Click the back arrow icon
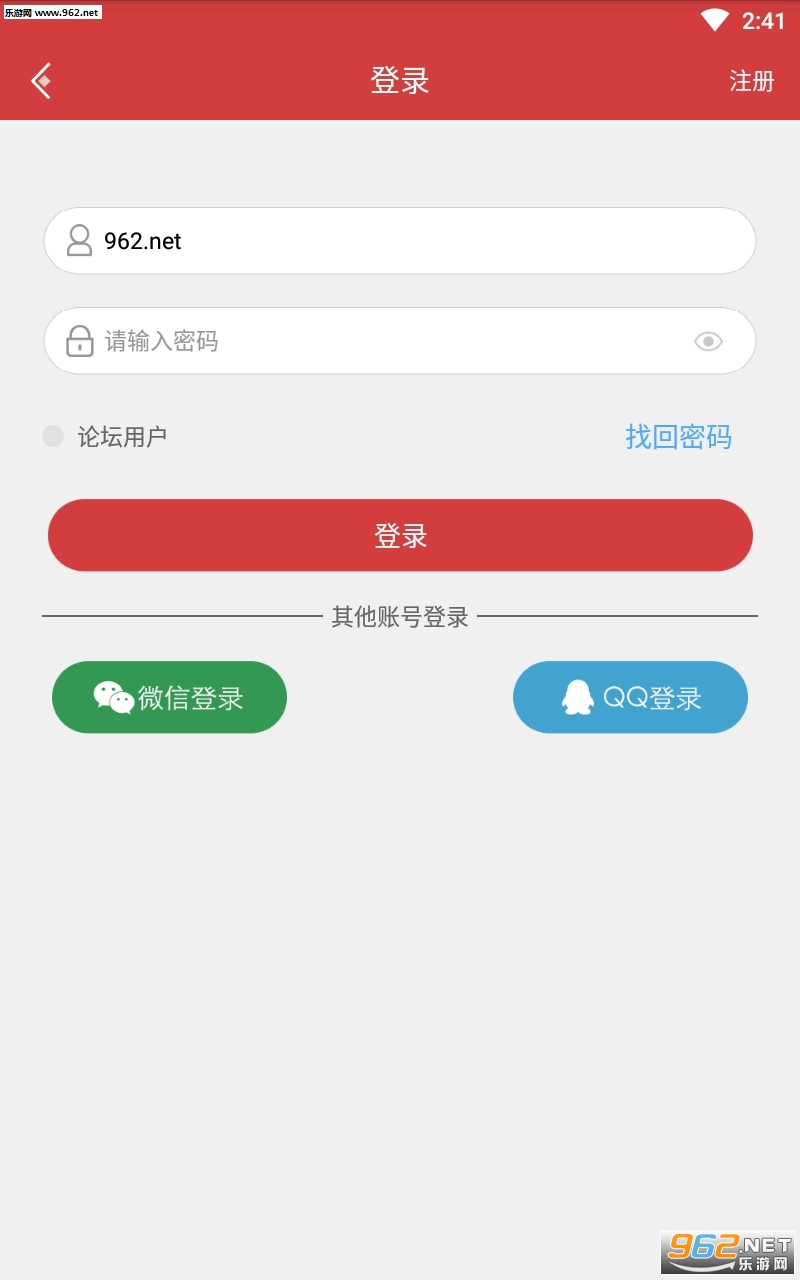 click(41, 80)
